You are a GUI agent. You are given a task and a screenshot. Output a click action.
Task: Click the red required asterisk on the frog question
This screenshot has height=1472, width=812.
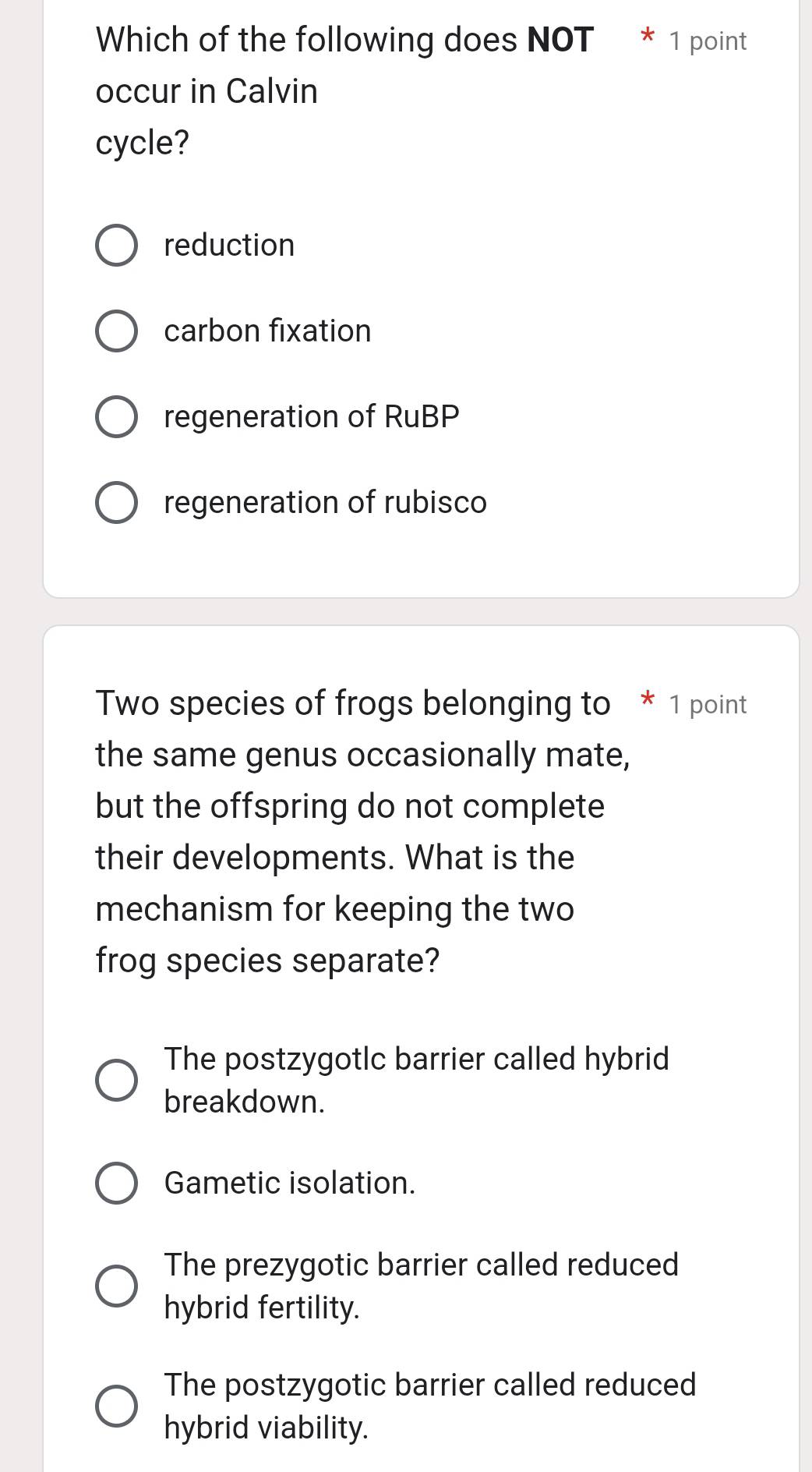click(648, 702)
